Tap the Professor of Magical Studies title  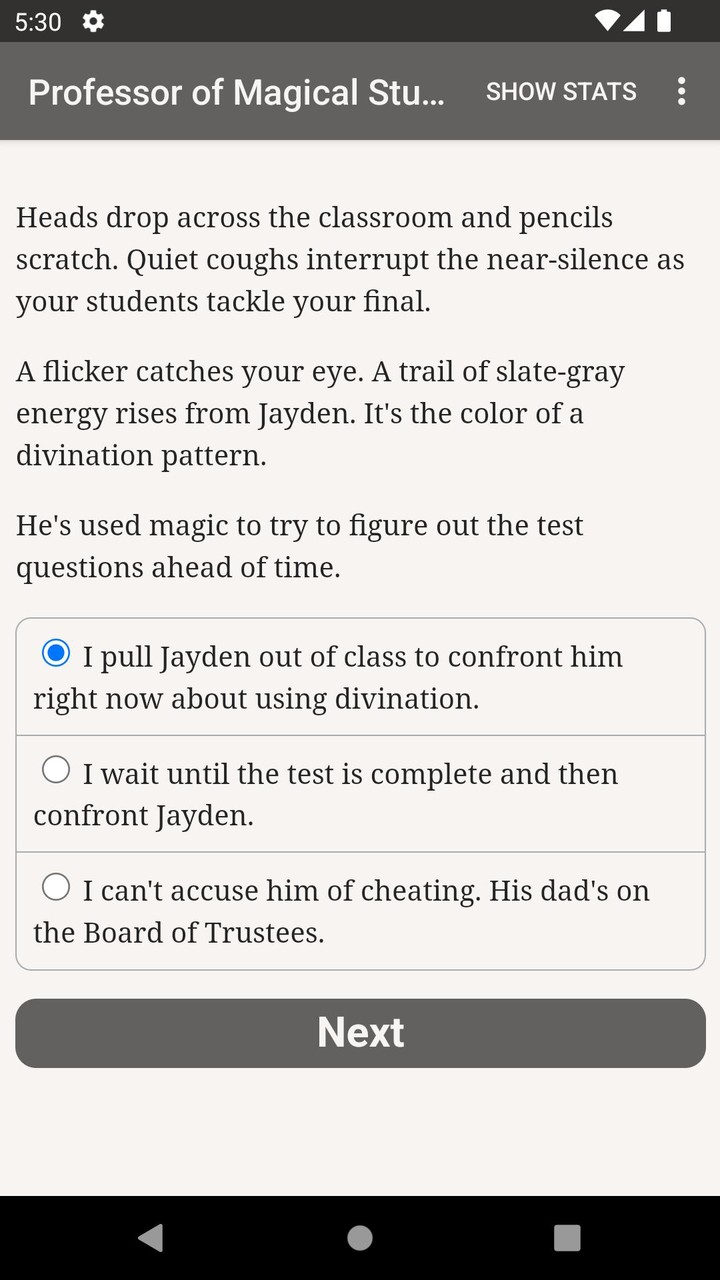pos(239,91)
